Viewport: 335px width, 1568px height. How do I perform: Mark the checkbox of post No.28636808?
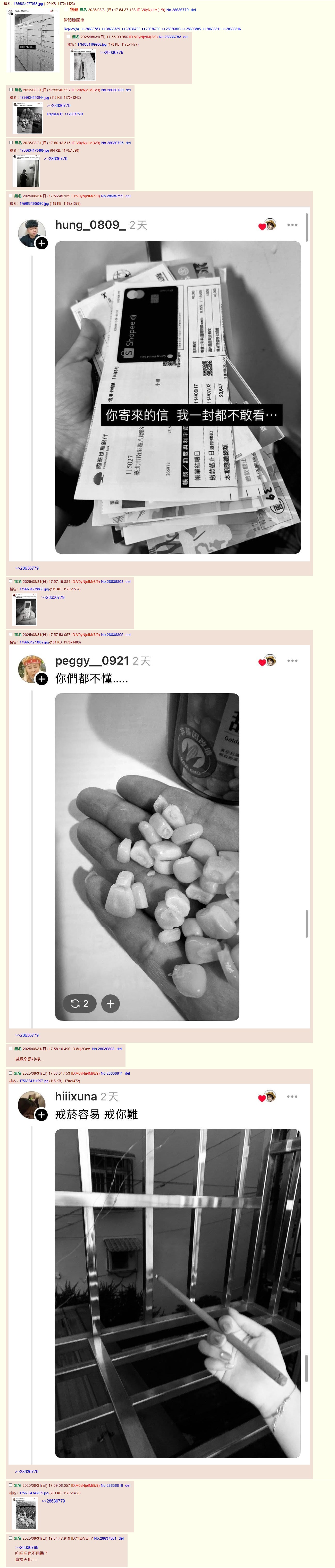pyautogui.click(x=11, y=1049)
